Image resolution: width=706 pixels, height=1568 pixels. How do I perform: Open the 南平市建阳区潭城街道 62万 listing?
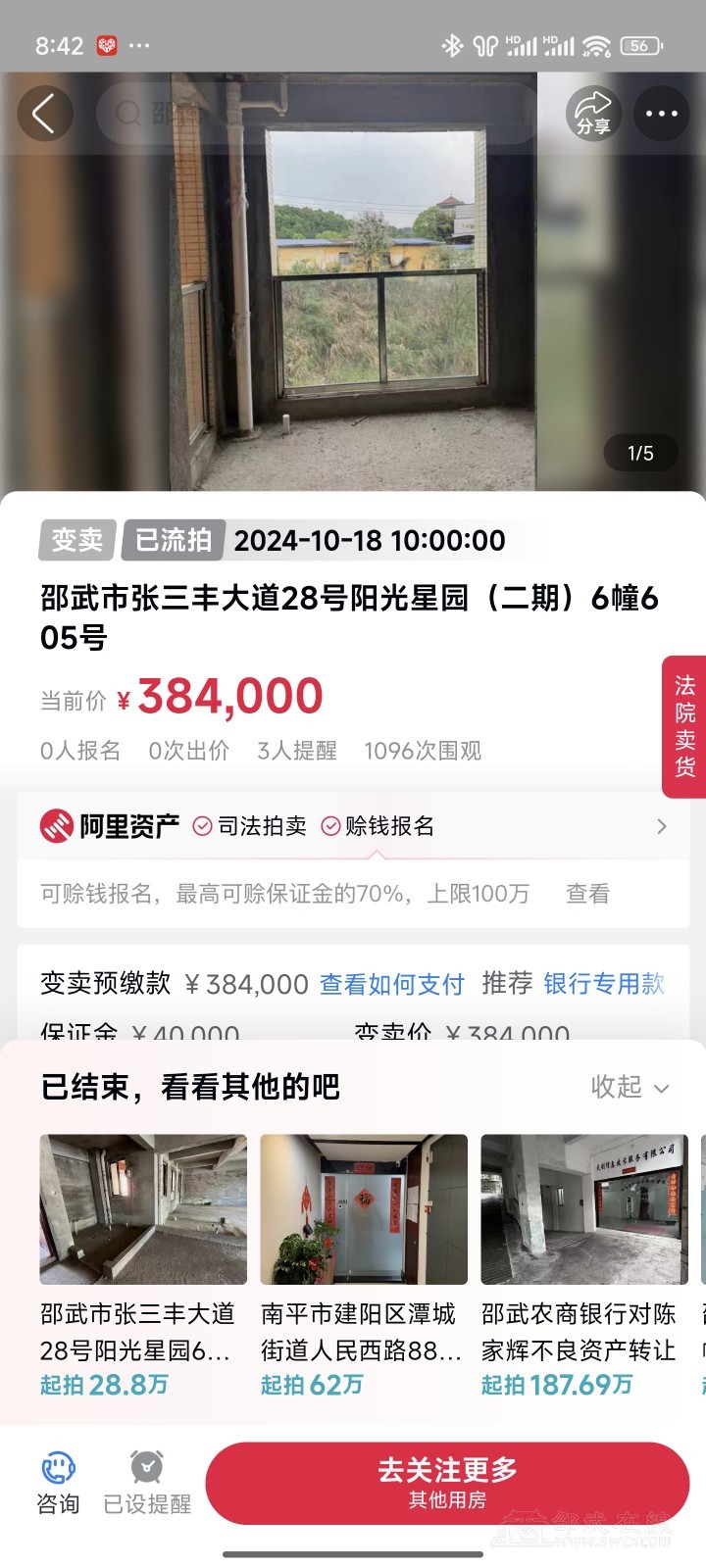click(x=364, y=1264)
